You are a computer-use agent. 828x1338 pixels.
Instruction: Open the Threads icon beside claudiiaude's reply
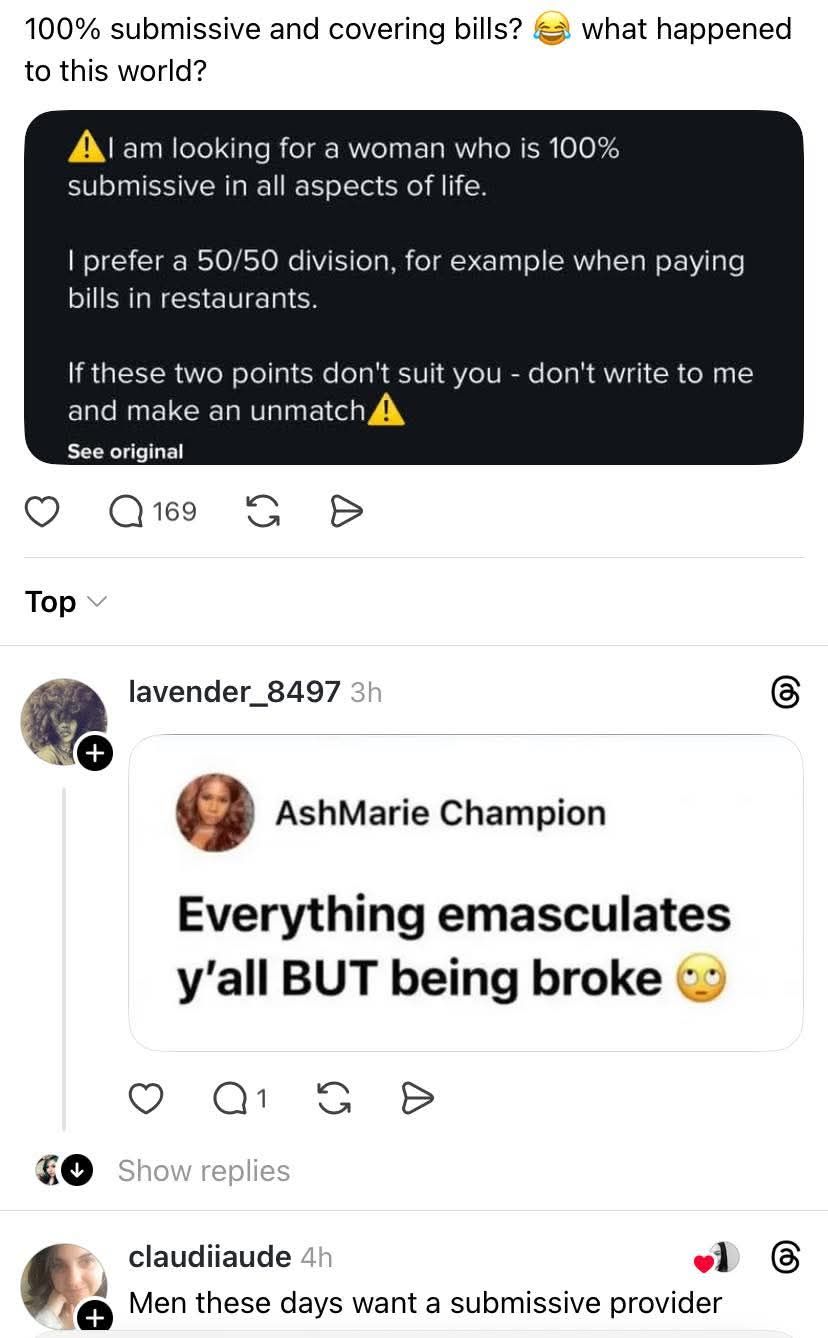pos(786,1257)
